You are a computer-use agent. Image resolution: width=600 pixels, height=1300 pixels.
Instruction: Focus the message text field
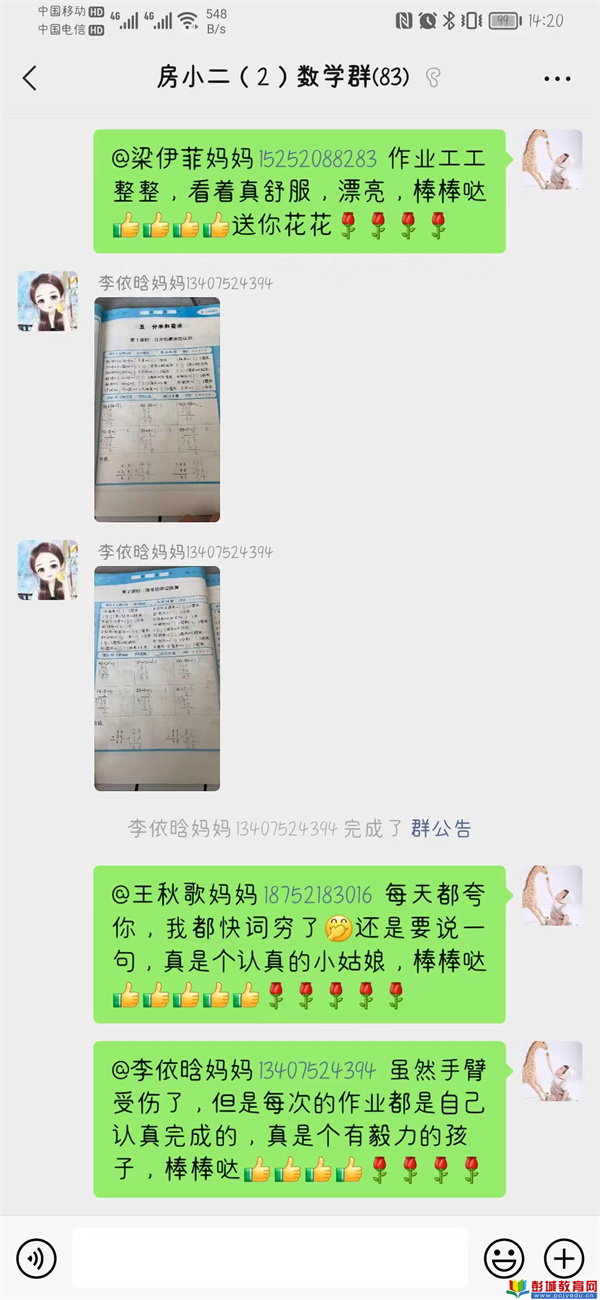coord(270,1257)
